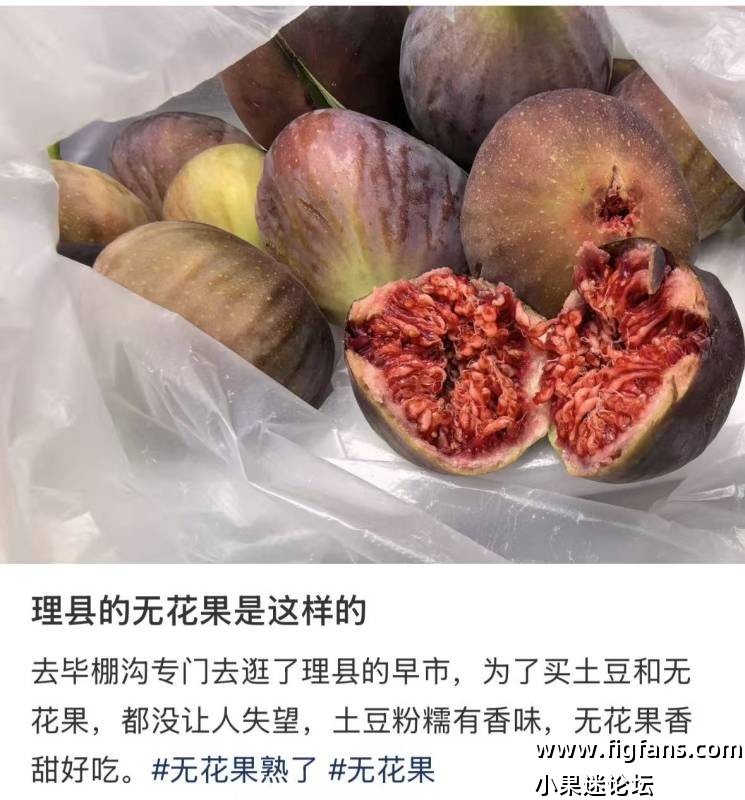Viewport: 745px width, 800px height.
Task: Open the post's fig photo in full view
Action: pos(372,282)
